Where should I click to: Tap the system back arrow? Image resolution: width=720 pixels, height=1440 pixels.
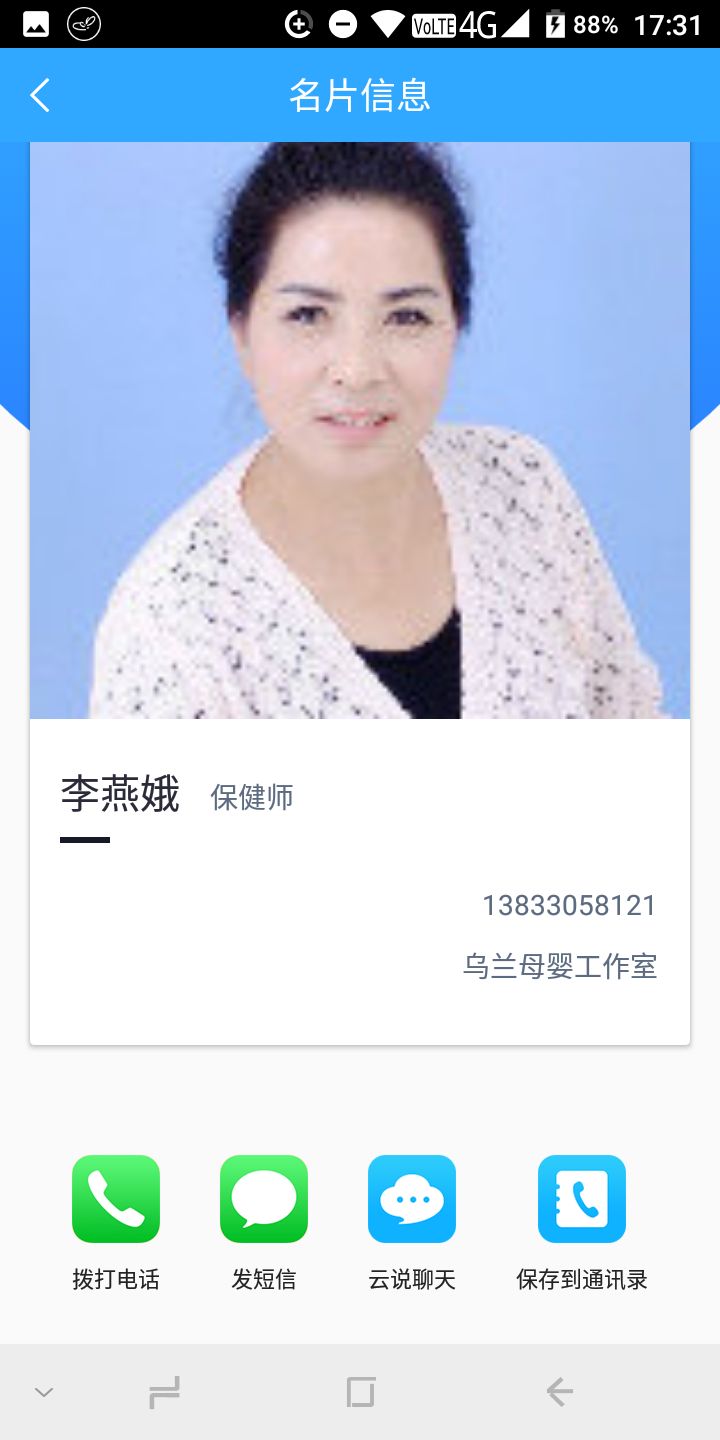559,1392
